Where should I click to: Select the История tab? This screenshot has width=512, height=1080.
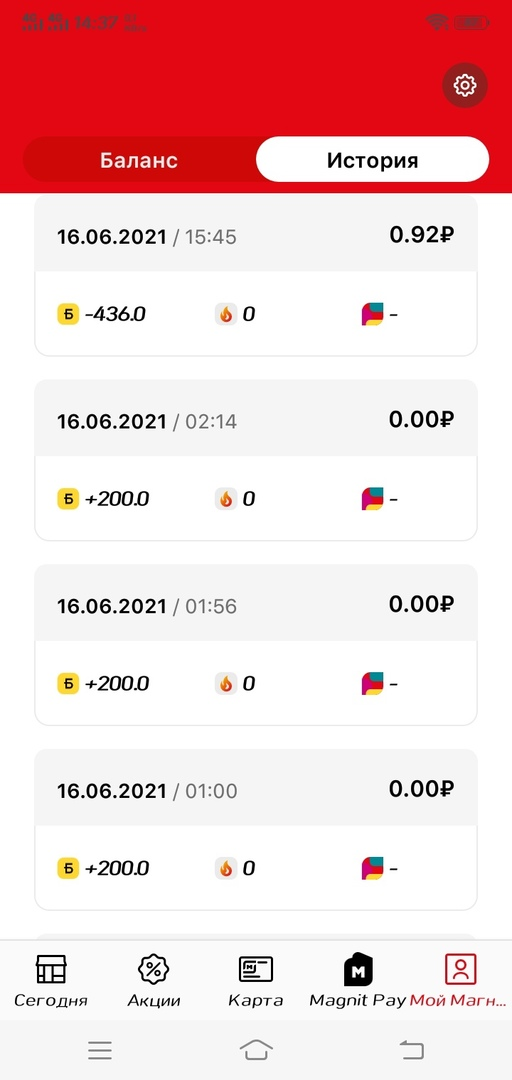point(372,160)
